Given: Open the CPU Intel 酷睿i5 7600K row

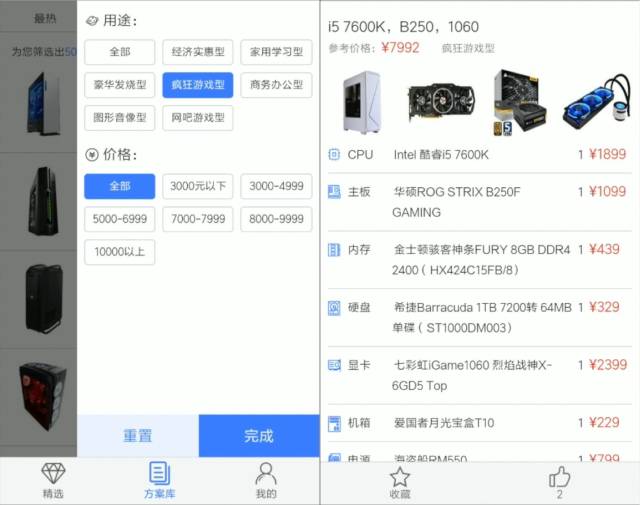Looking at the screenshot, I should point(480,154).
